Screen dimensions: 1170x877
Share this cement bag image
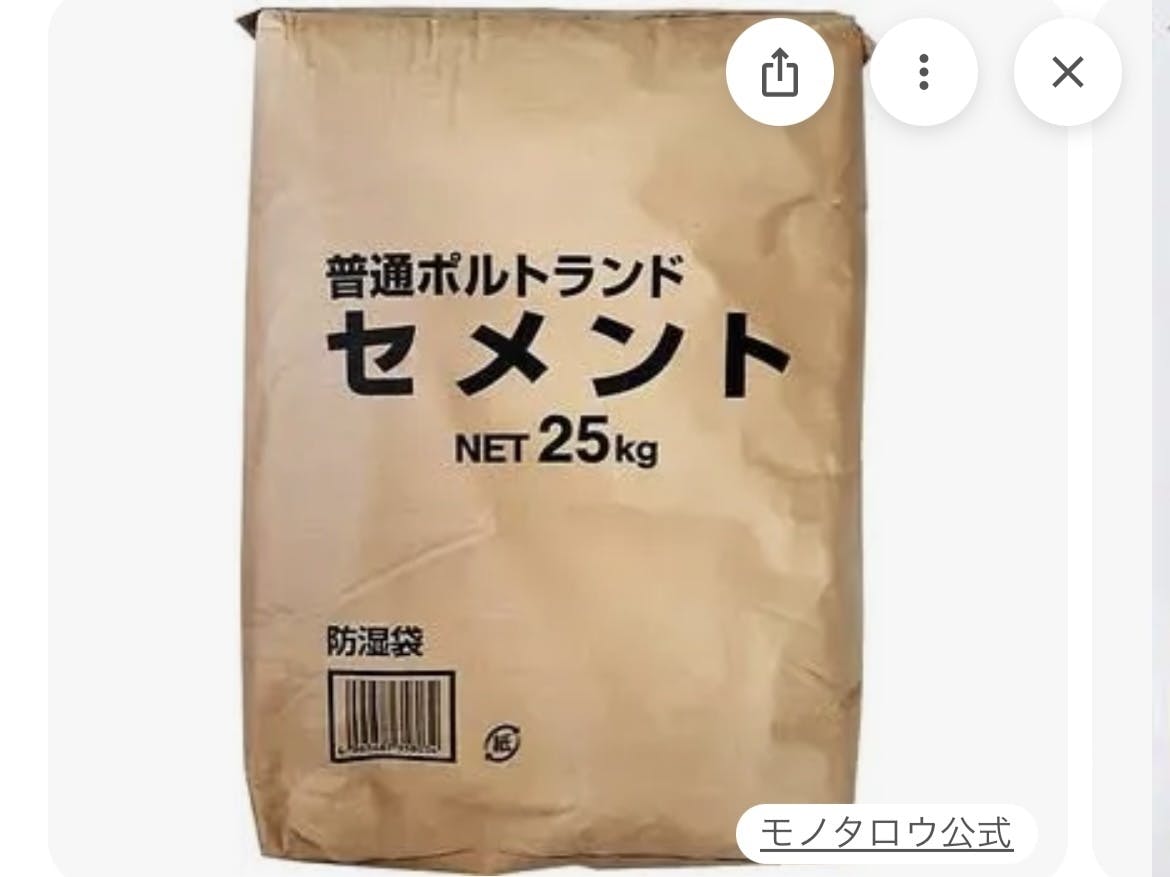tap(780, 72)
